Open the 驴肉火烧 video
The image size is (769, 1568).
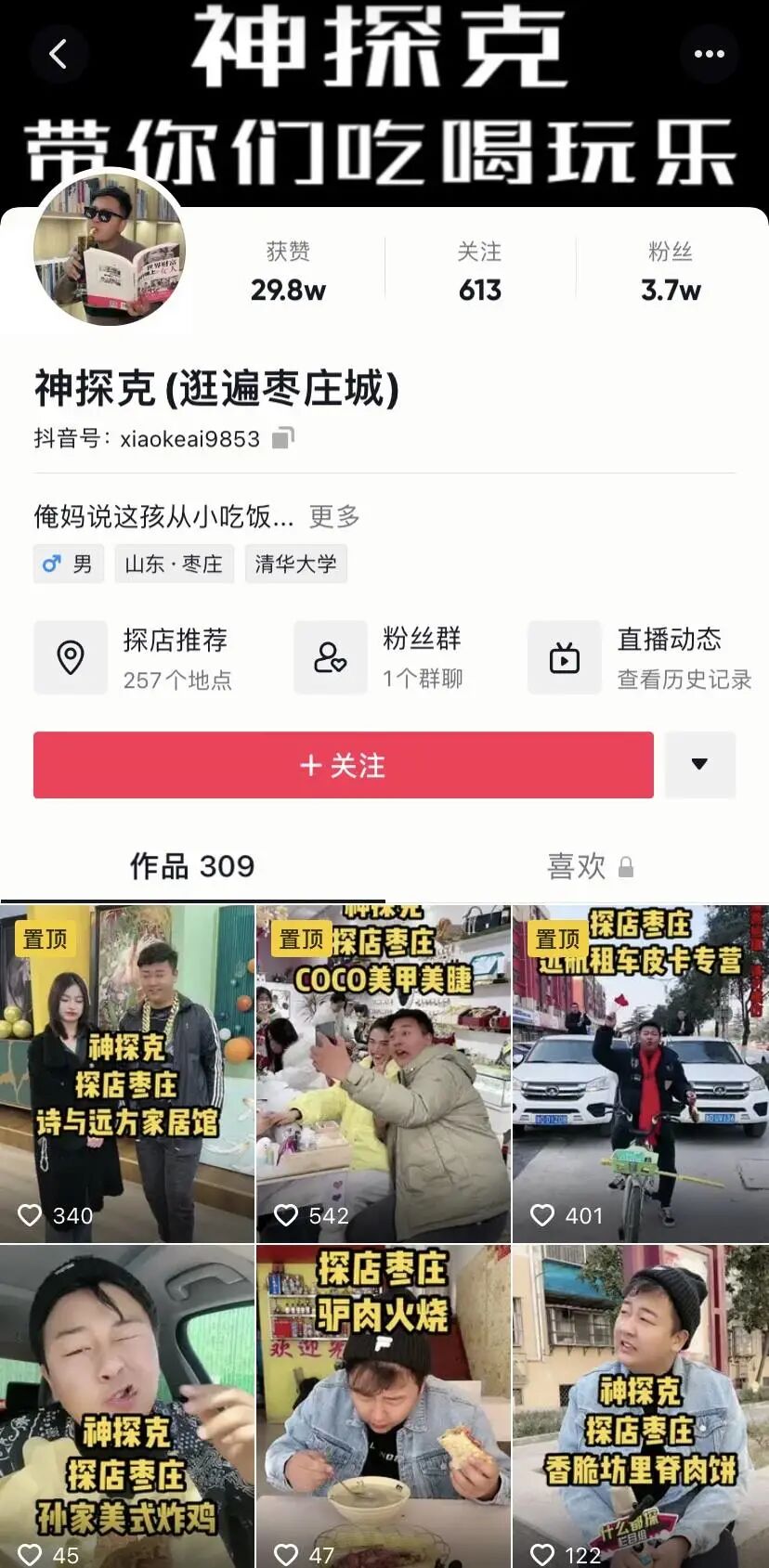click(x=384, y=1406)
